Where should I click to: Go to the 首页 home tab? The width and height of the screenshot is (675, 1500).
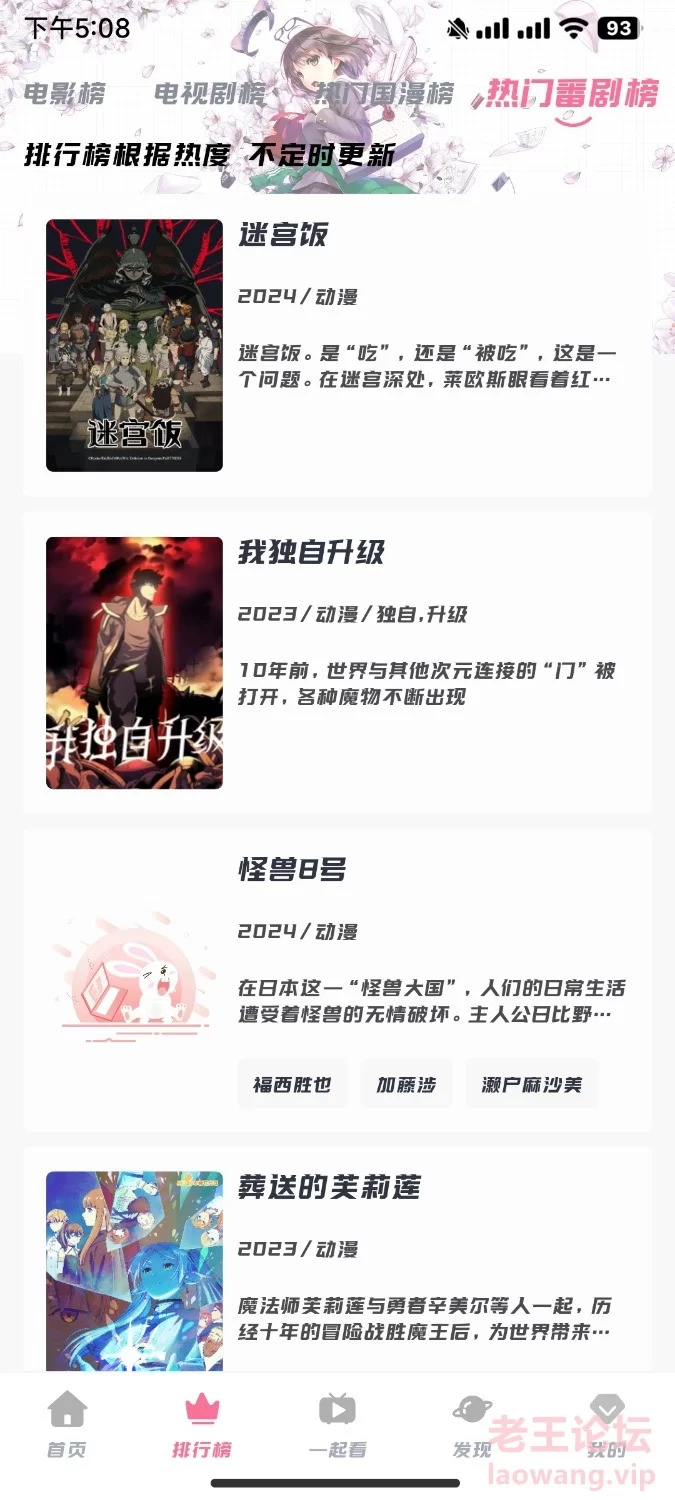67,1424
